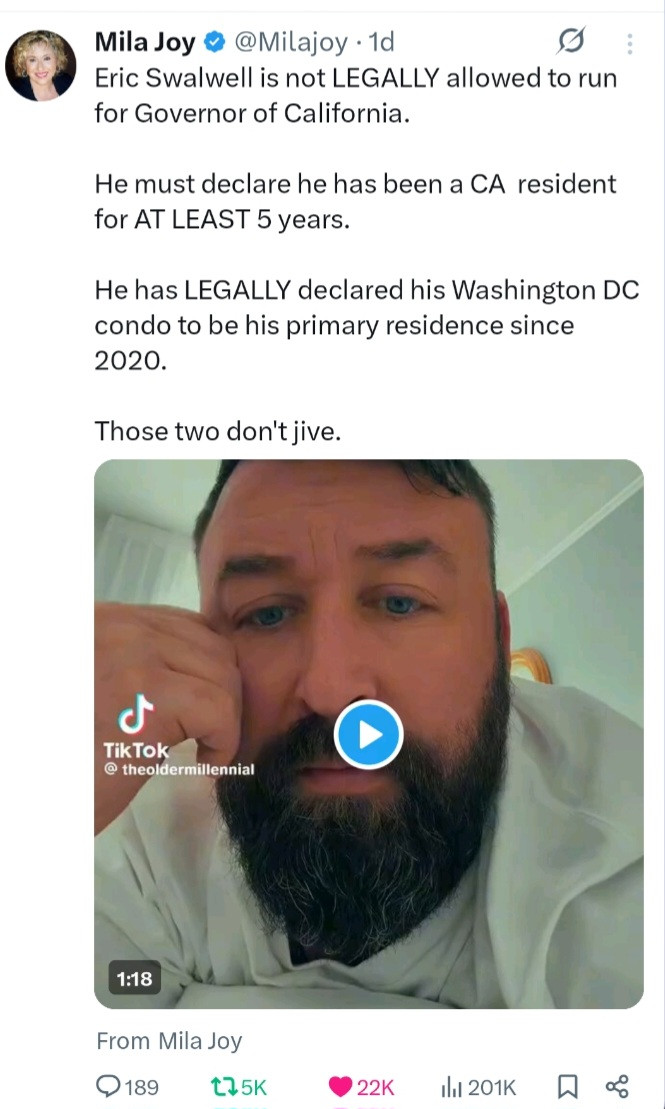Open the Grok icon on the post
The height and width of the screenshot is (1109, 665).
coord(570,42)
